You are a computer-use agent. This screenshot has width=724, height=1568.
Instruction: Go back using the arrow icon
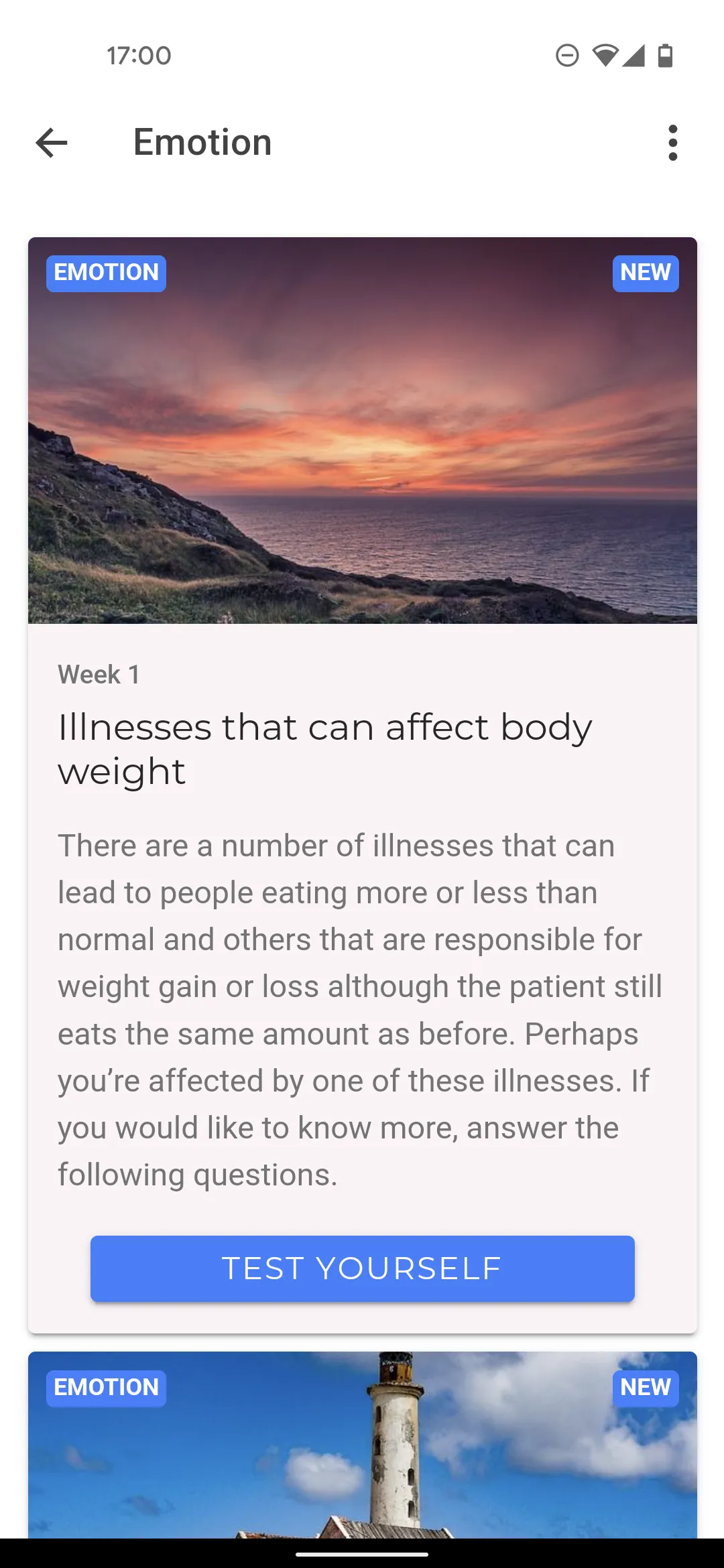tap(52, 143)
